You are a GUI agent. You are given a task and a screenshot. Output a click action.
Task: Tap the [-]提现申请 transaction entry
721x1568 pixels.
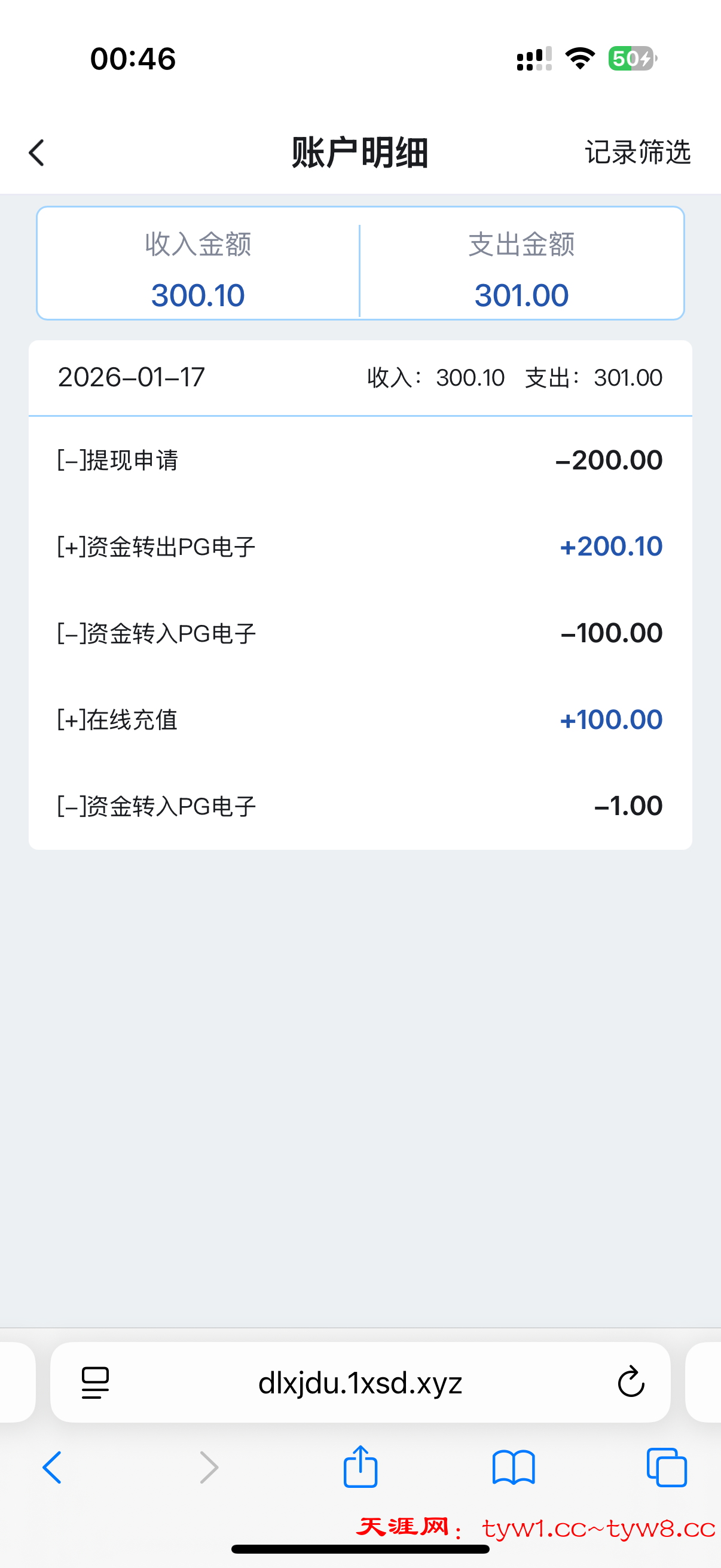360,460
